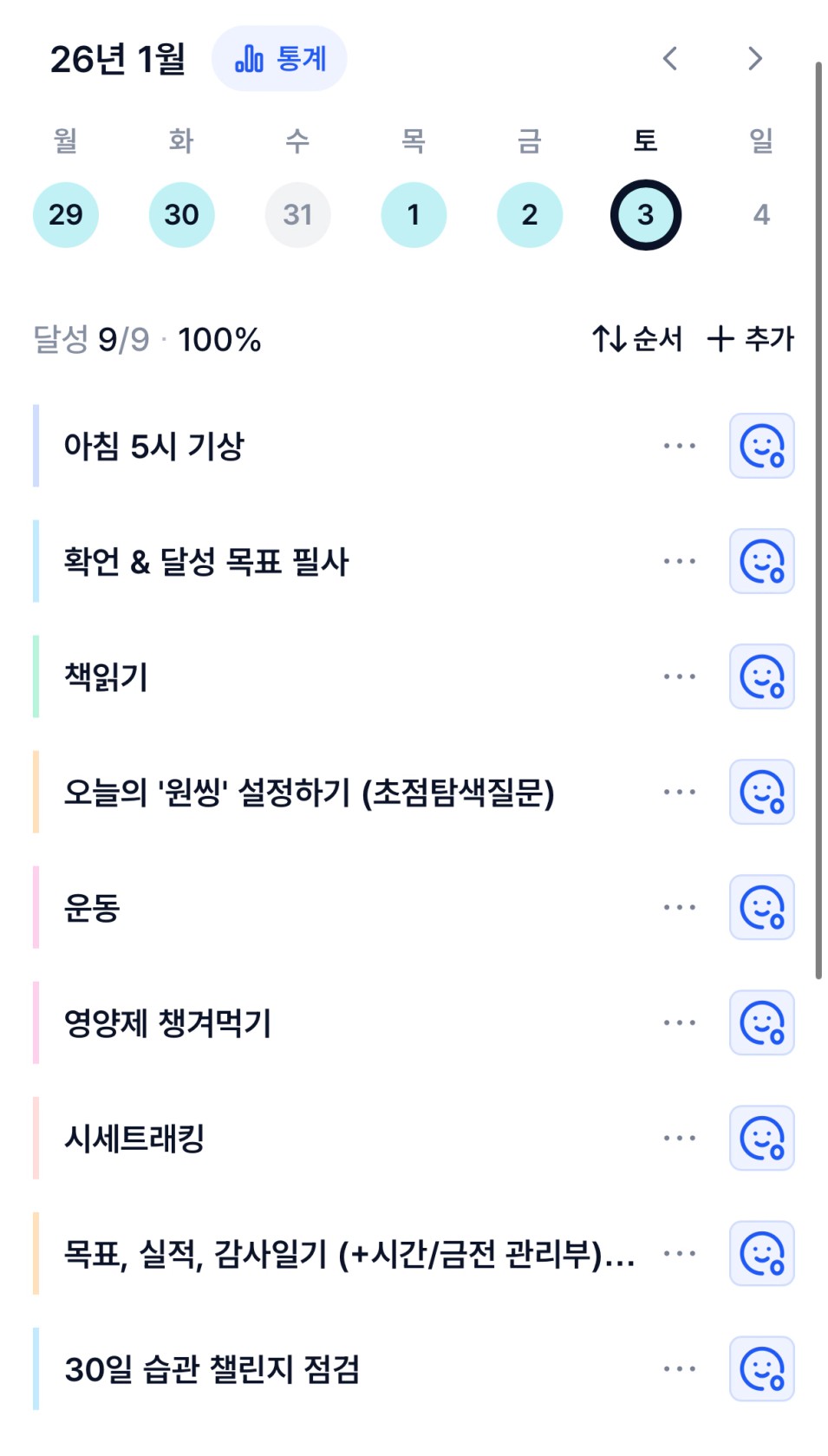
Task: Select date 2 in the calendar
Action: coord(530,214)
